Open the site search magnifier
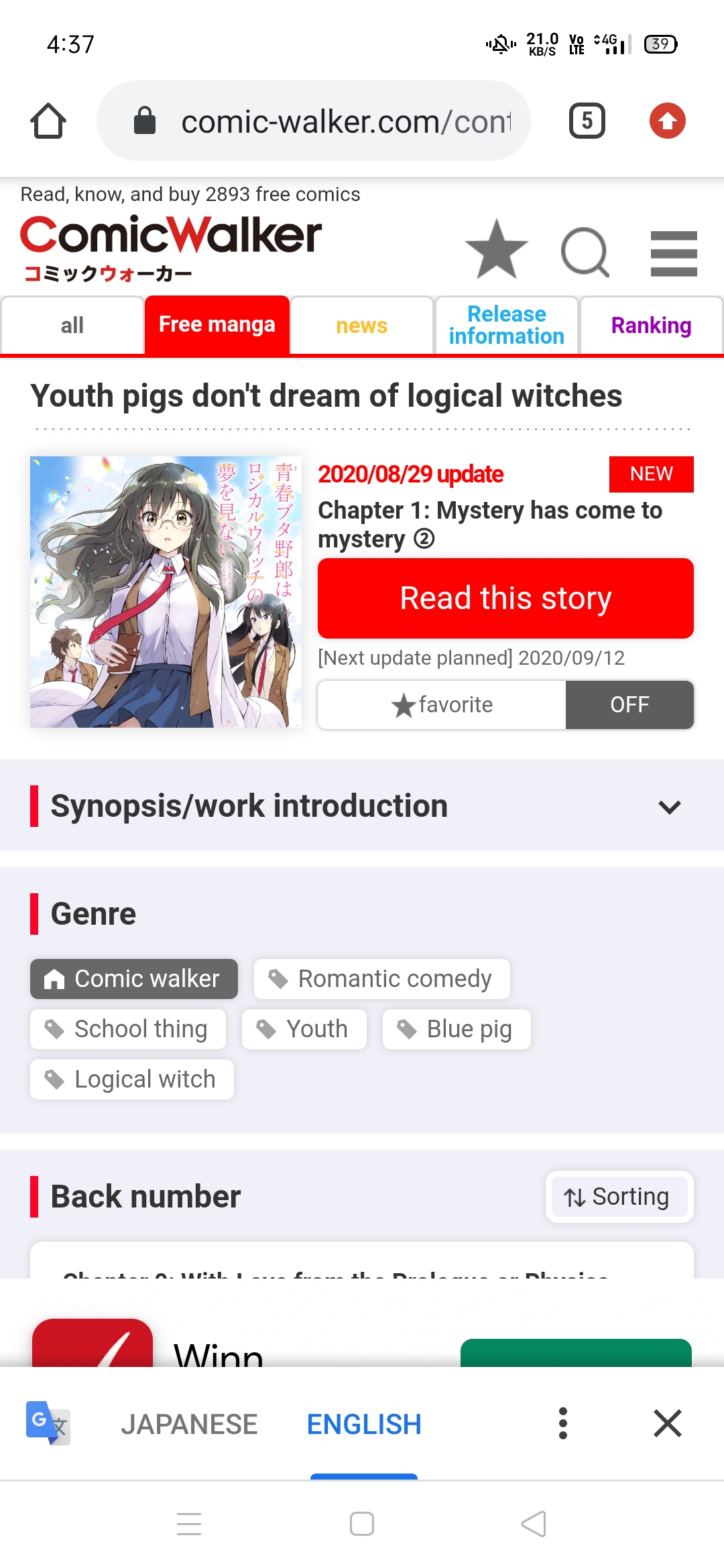The image size is (724, 1568). [585, 252]
